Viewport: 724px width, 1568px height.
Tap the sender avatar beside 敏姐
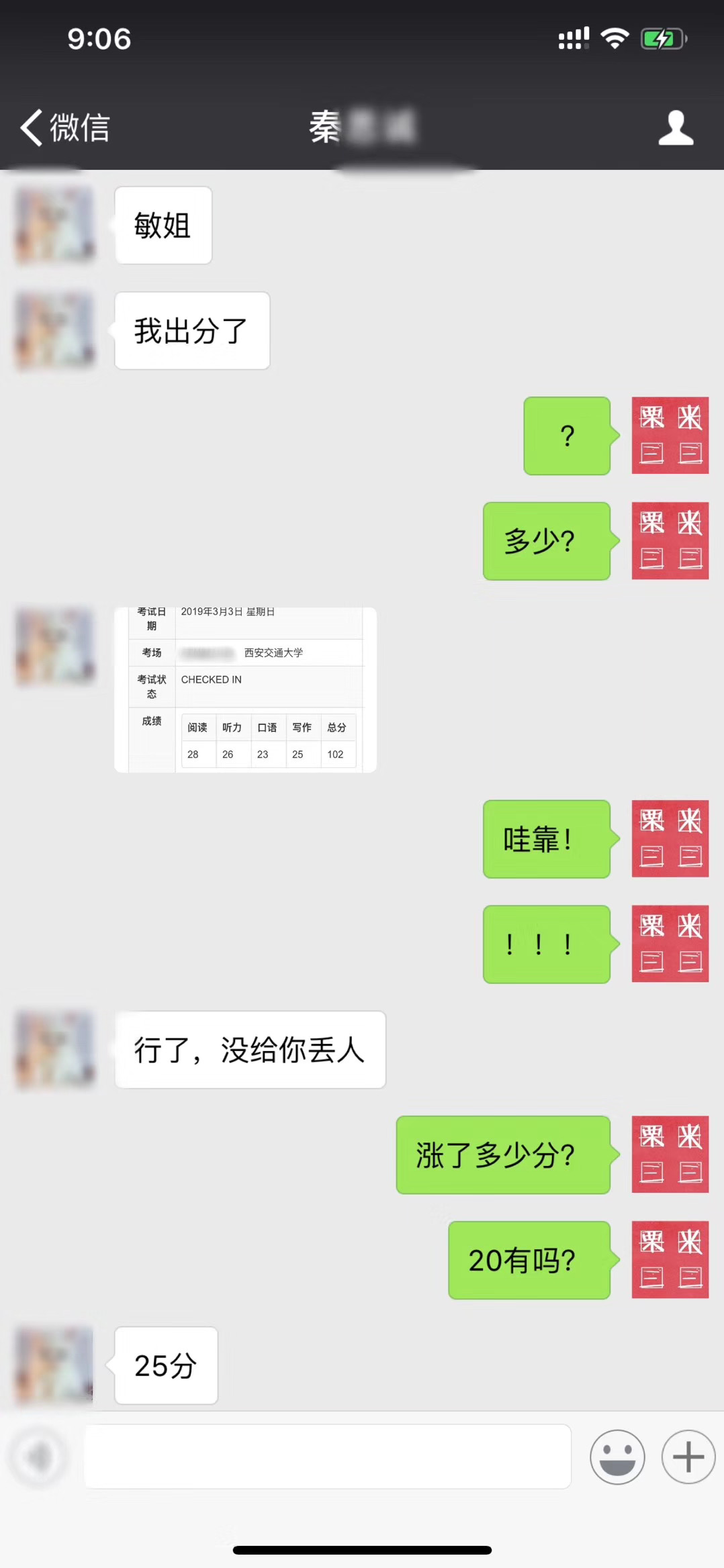[x=55, y=225]
